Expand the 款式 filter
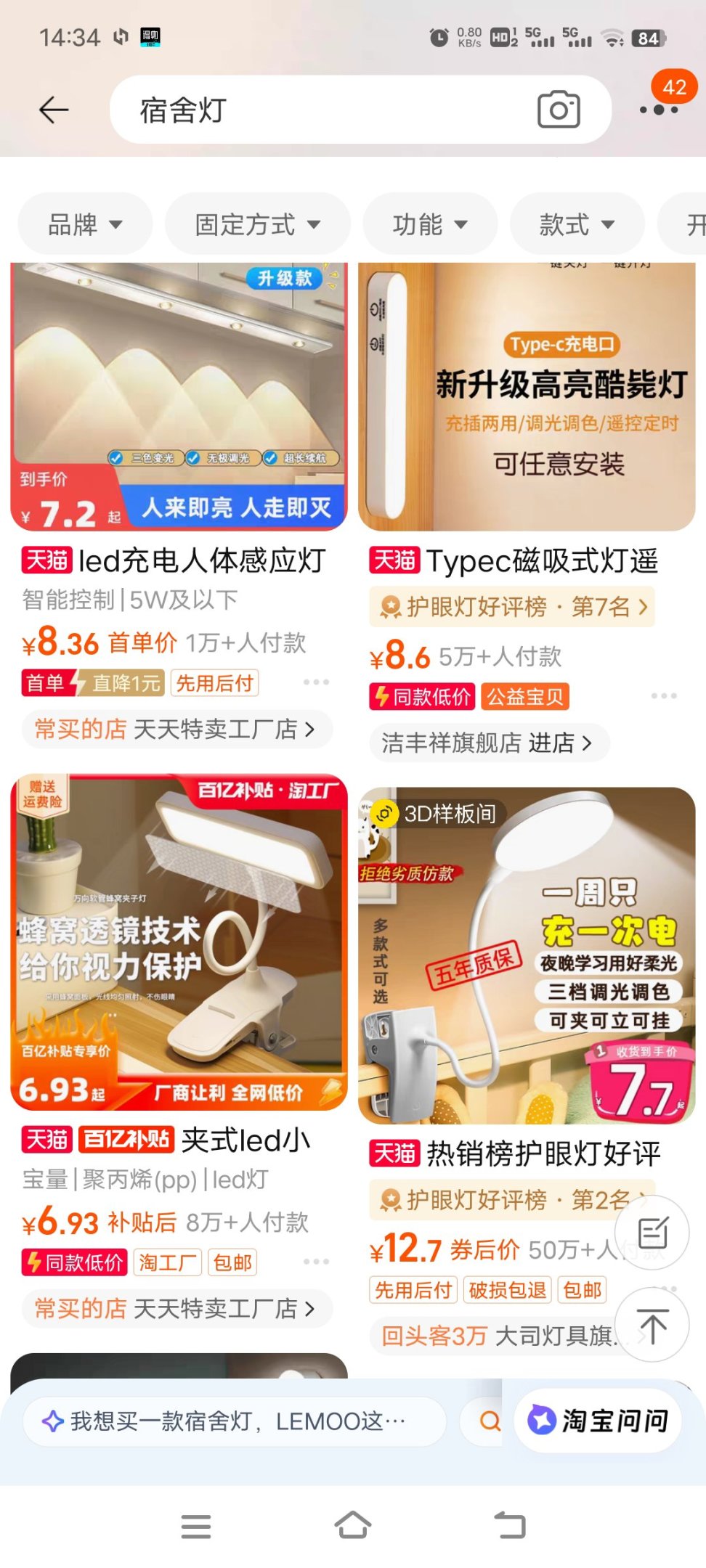Screen dimensions: 706x1568 [577, 224]
